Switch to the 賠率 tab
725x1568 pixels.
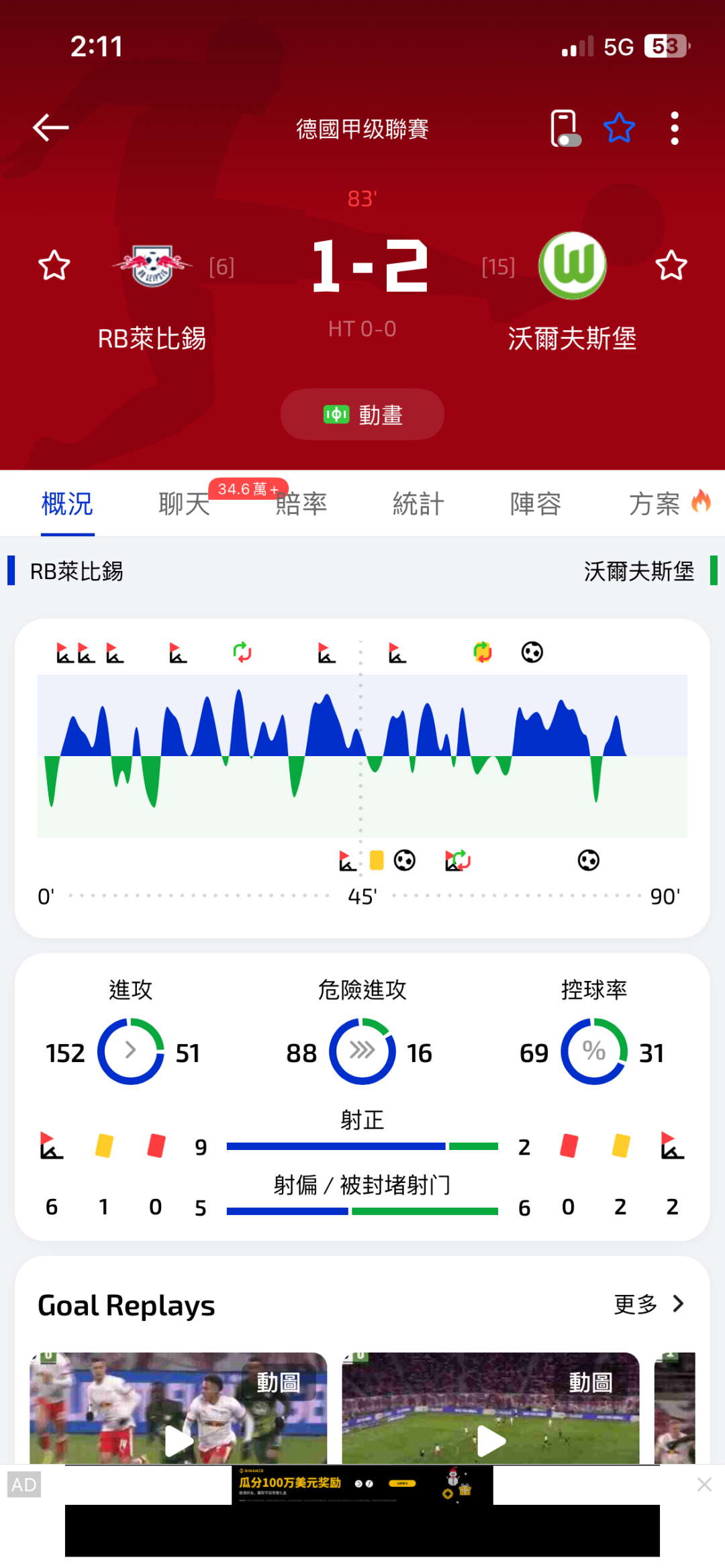(301, 504)
